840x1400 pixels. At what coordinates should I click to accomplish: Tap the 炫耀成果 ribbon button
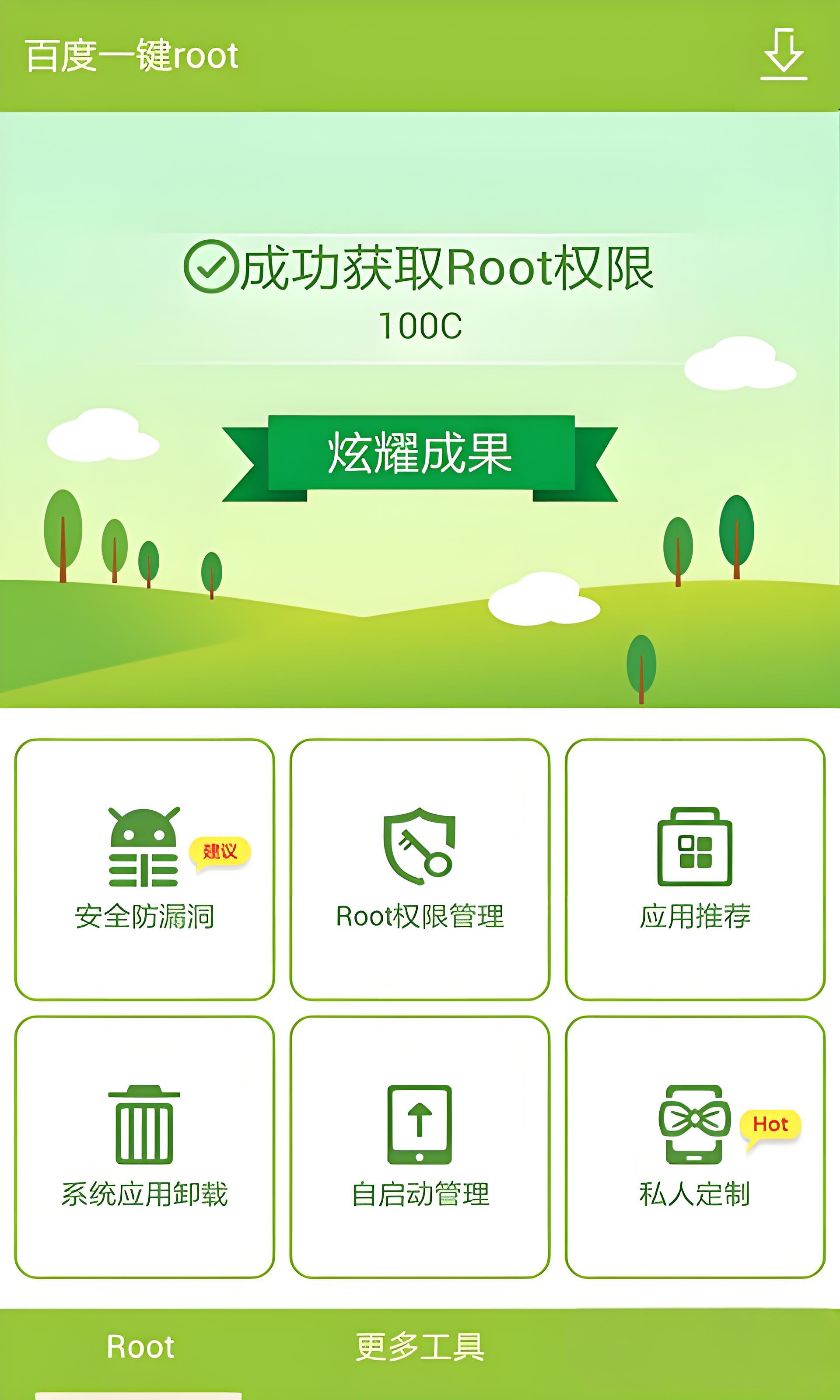(x=420, y=454)
